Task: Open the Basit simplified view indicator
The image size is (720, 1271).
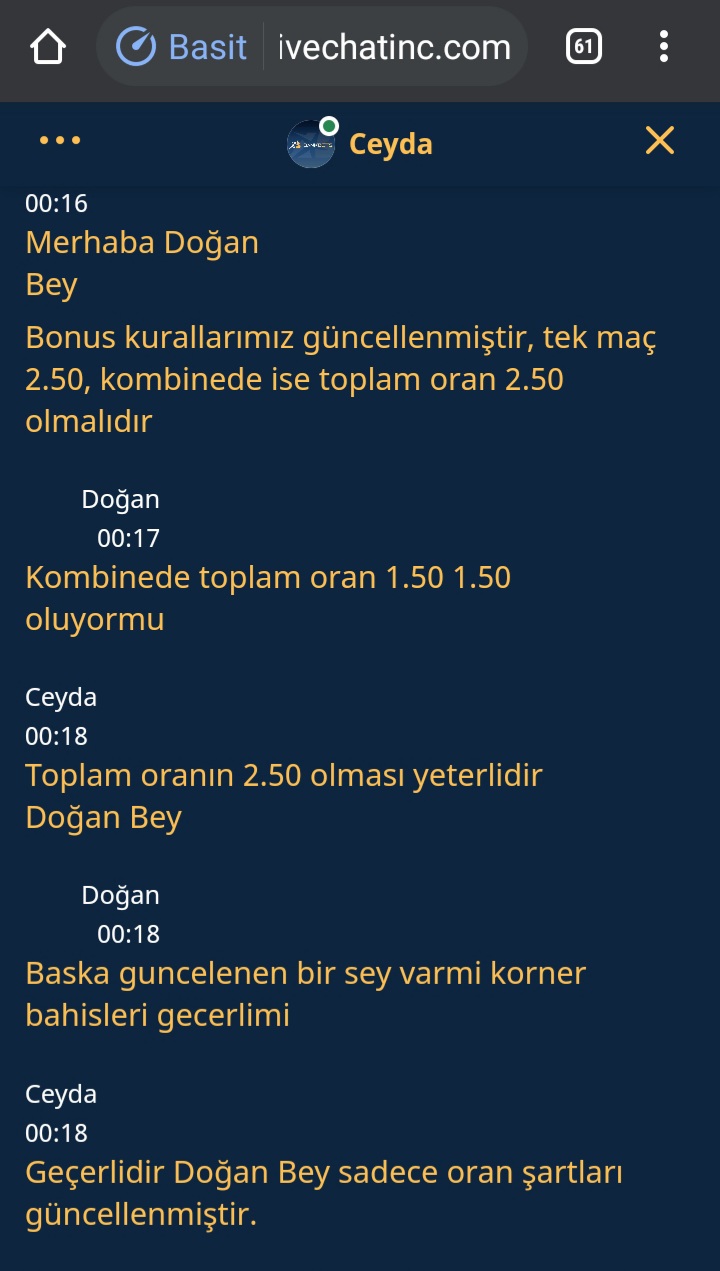Action: (182, 47)
